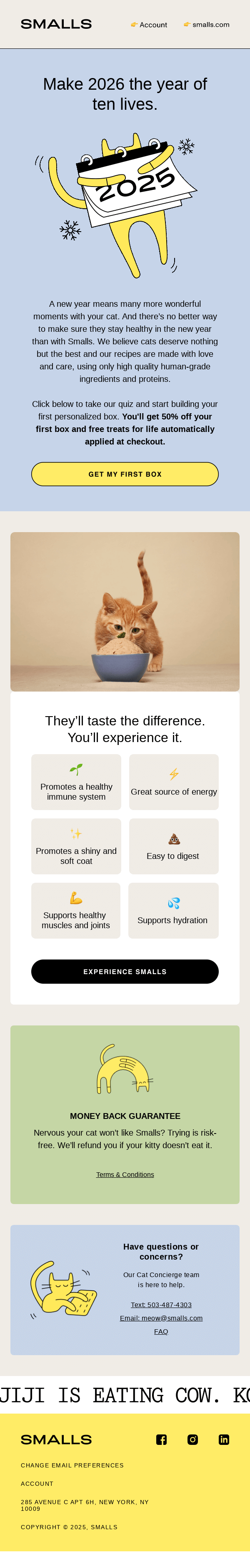Open the Smalls LinkedIn icon
Viewport: 250px width, 1568px height.
[224, 1439]
